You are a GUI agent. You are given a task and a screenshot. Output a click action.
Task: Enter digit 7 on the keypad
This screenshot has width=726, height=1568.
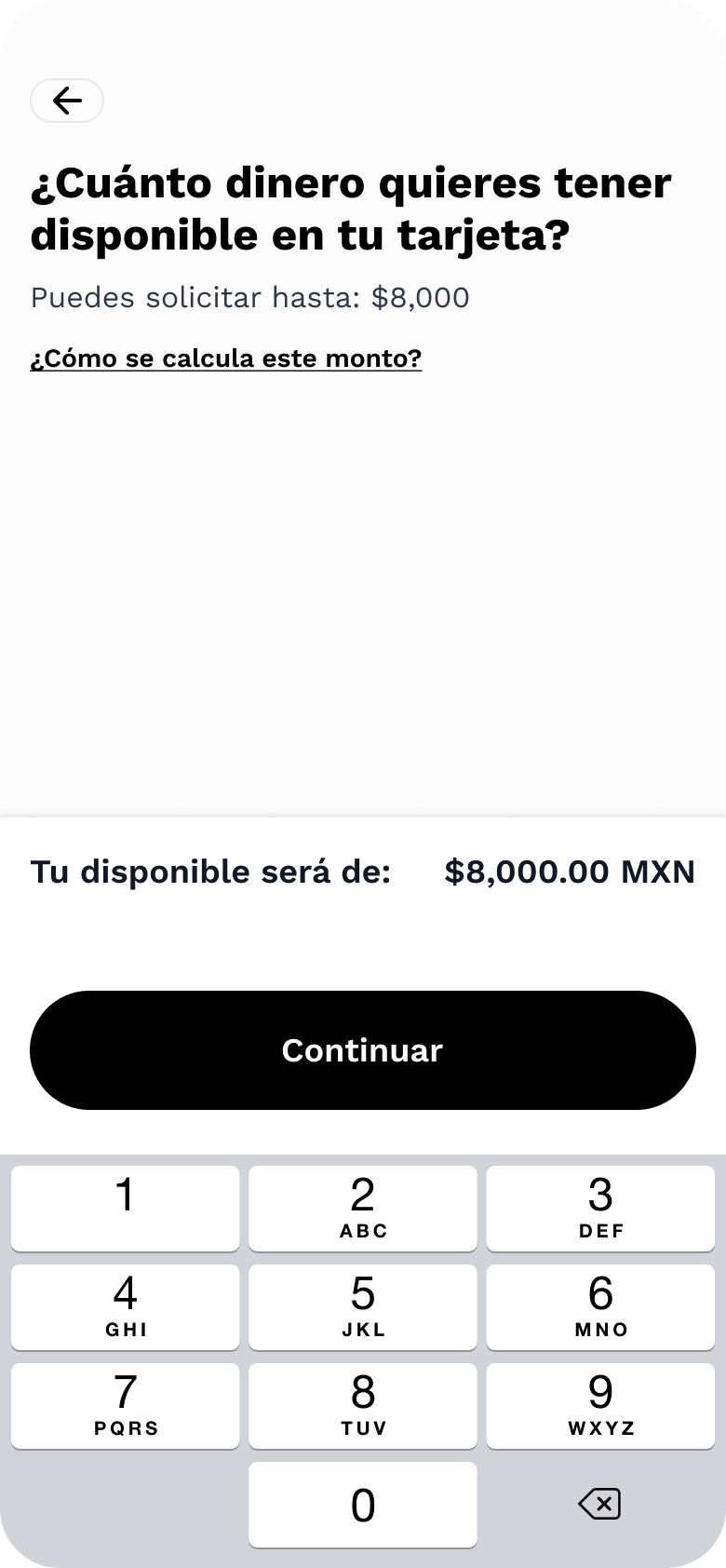point(125,1405)
